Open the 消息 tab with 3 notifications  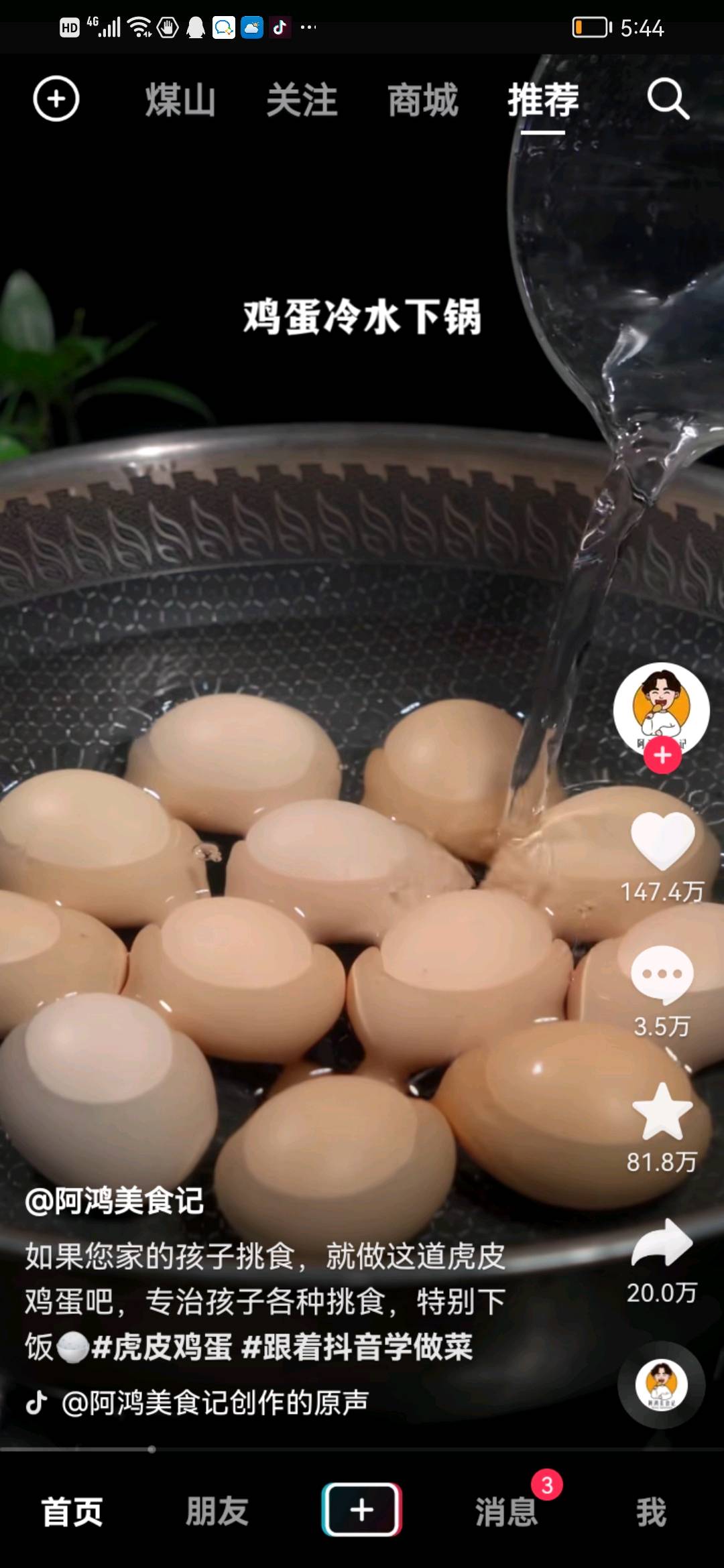pyautogui.click(x=507, y=1512)
